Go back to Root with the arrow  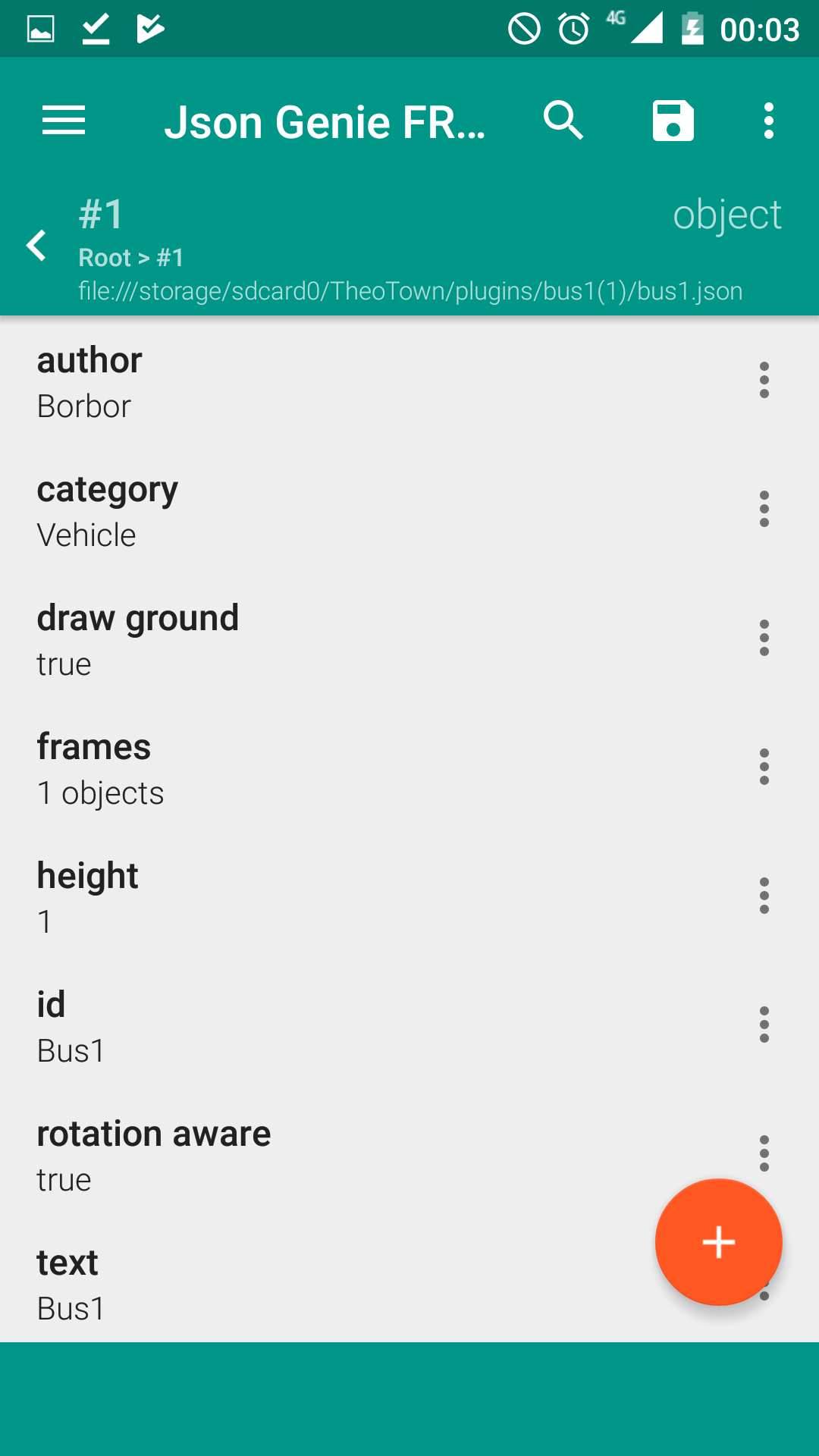click(x=36, y=246)
